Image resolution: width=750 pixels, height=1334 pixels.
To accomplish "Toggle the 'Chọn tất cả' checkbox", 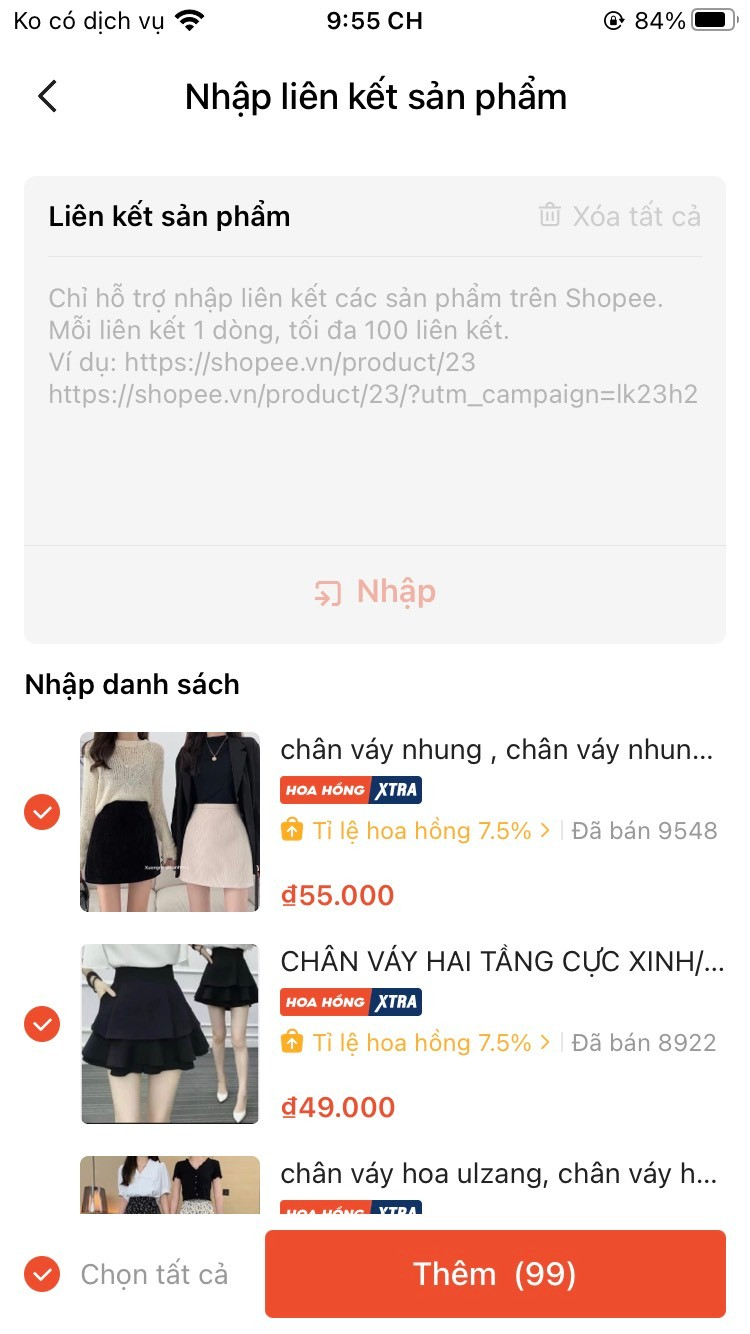I will coord(42,1274).
